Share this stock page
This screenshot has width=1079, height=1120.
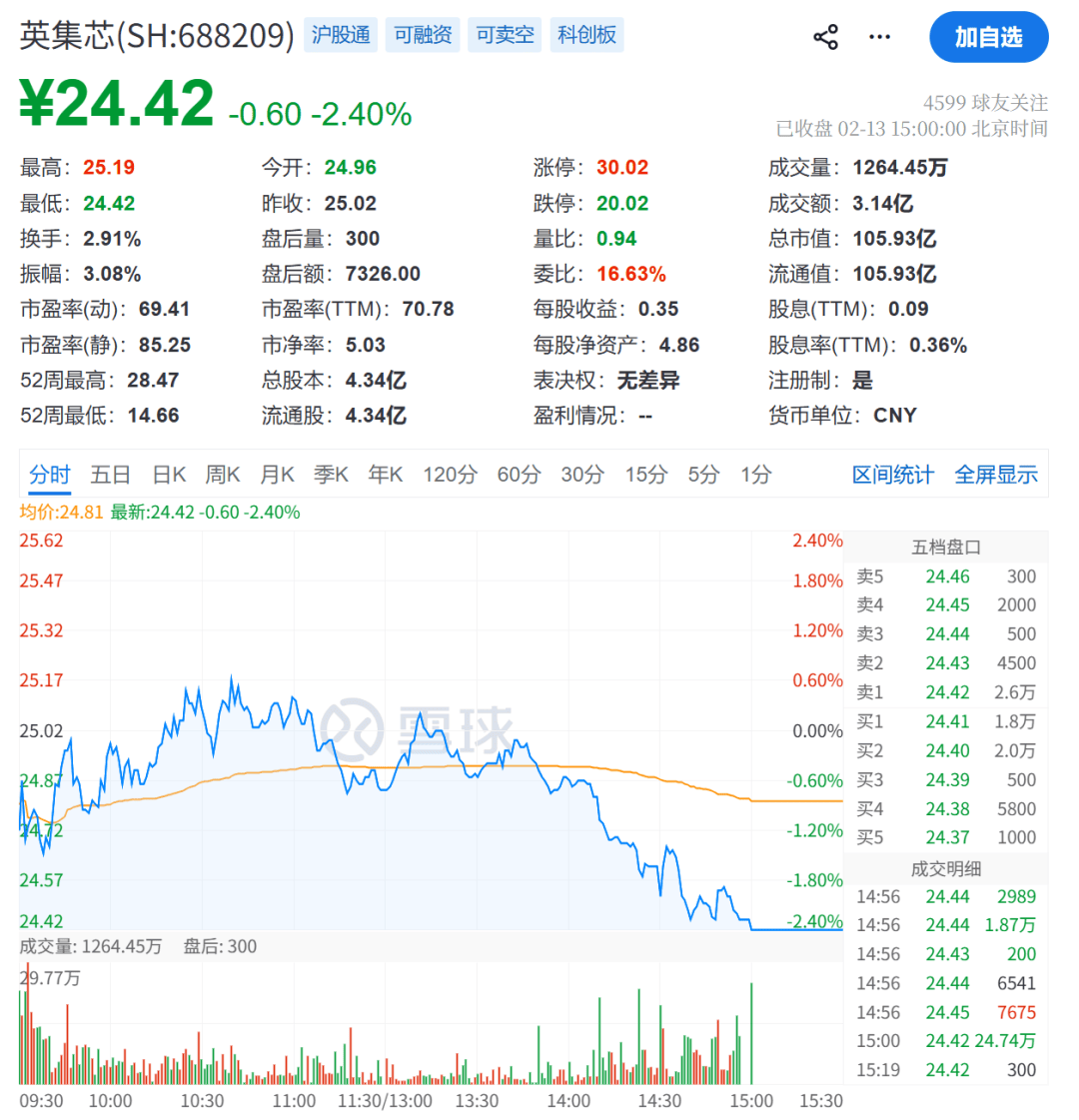tap(825, 38)
